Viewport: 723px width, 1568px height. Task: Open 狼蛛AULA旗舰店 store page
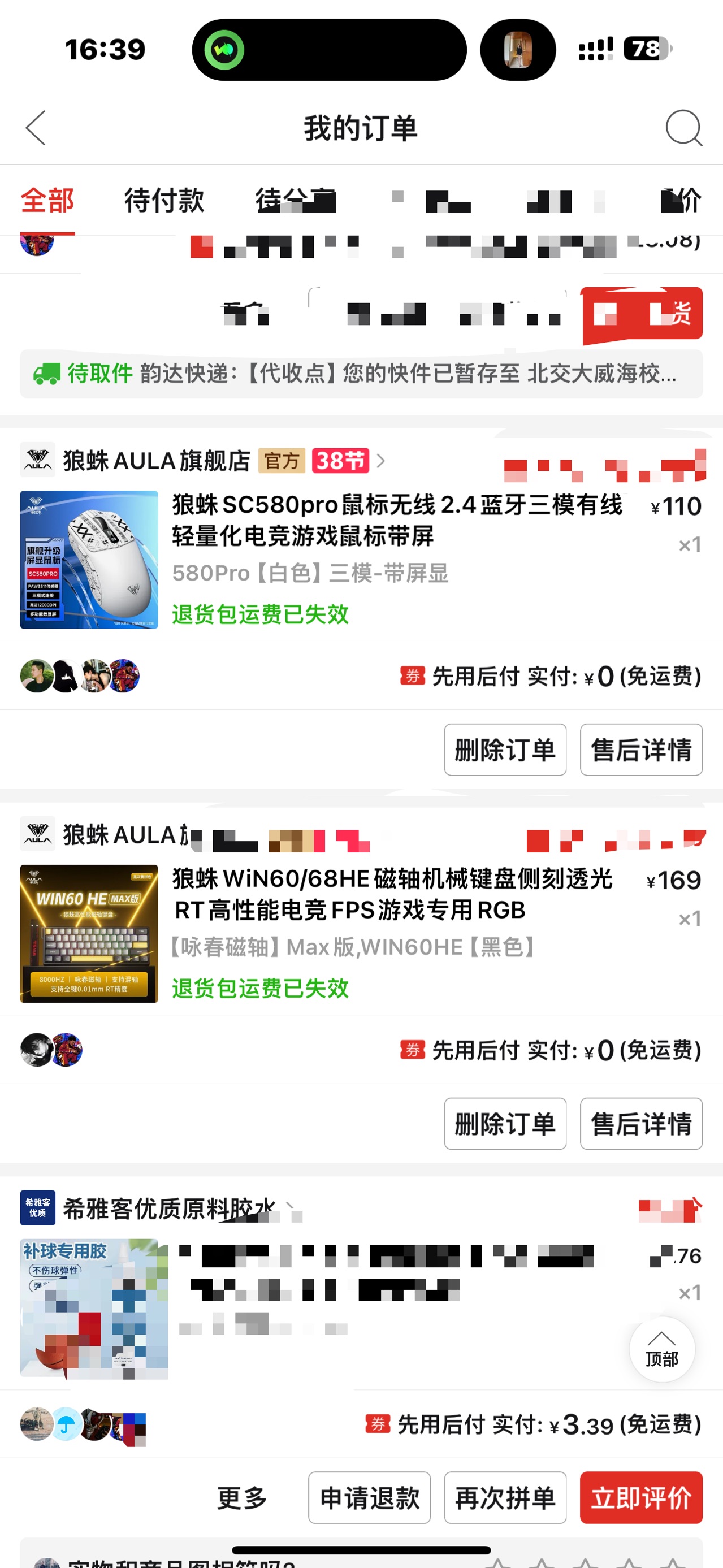click(x=157, y=461)
